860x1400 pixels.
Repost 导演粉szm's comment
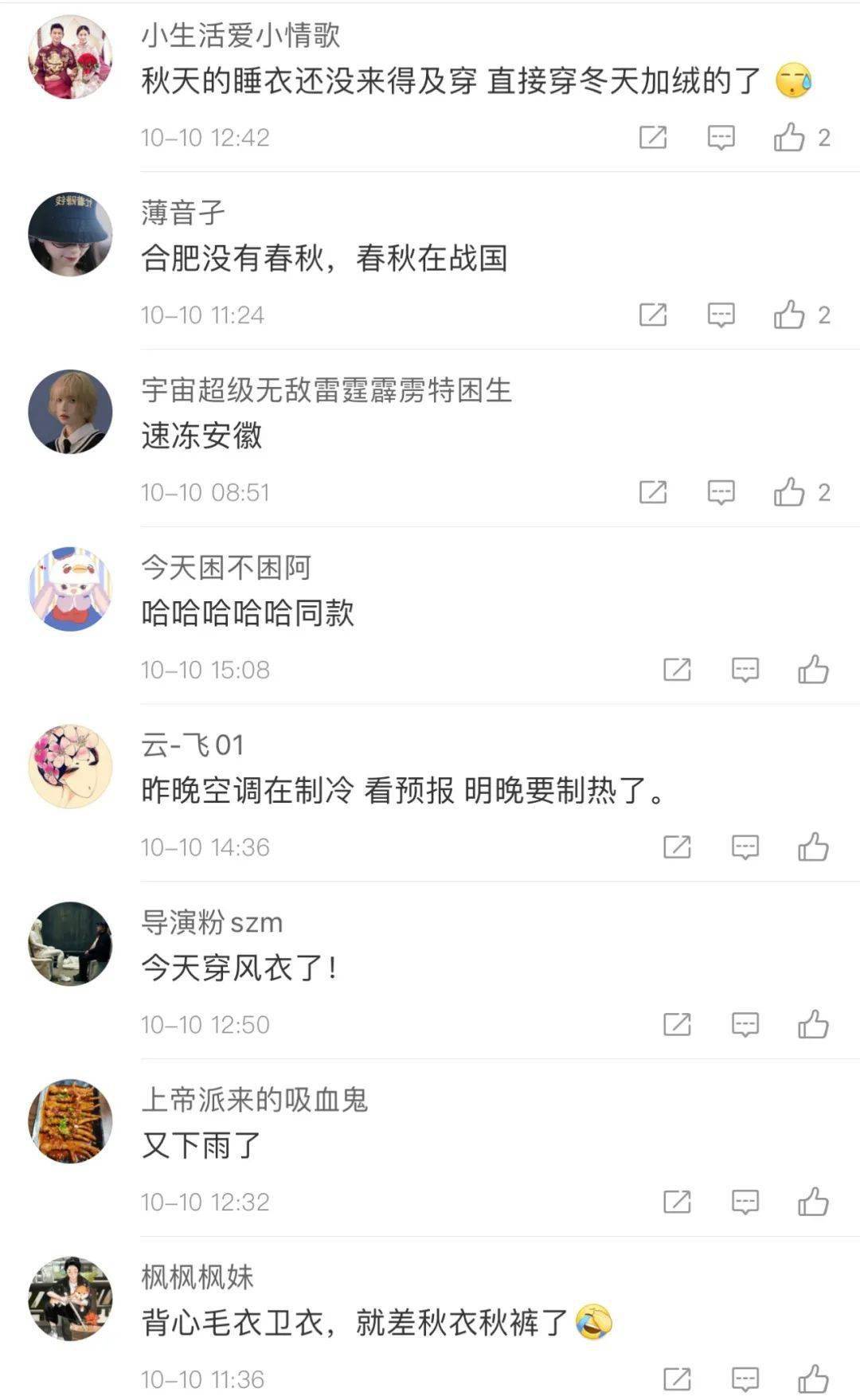(x=677, y=1026)
